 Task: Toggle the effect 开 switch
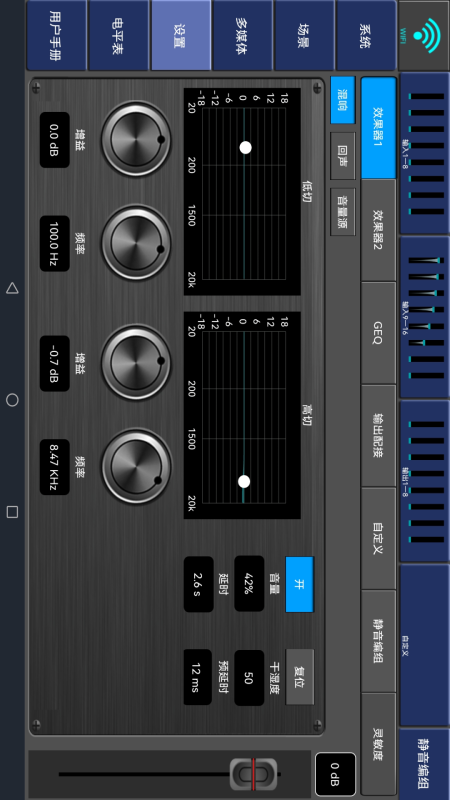tap(299, 584)
